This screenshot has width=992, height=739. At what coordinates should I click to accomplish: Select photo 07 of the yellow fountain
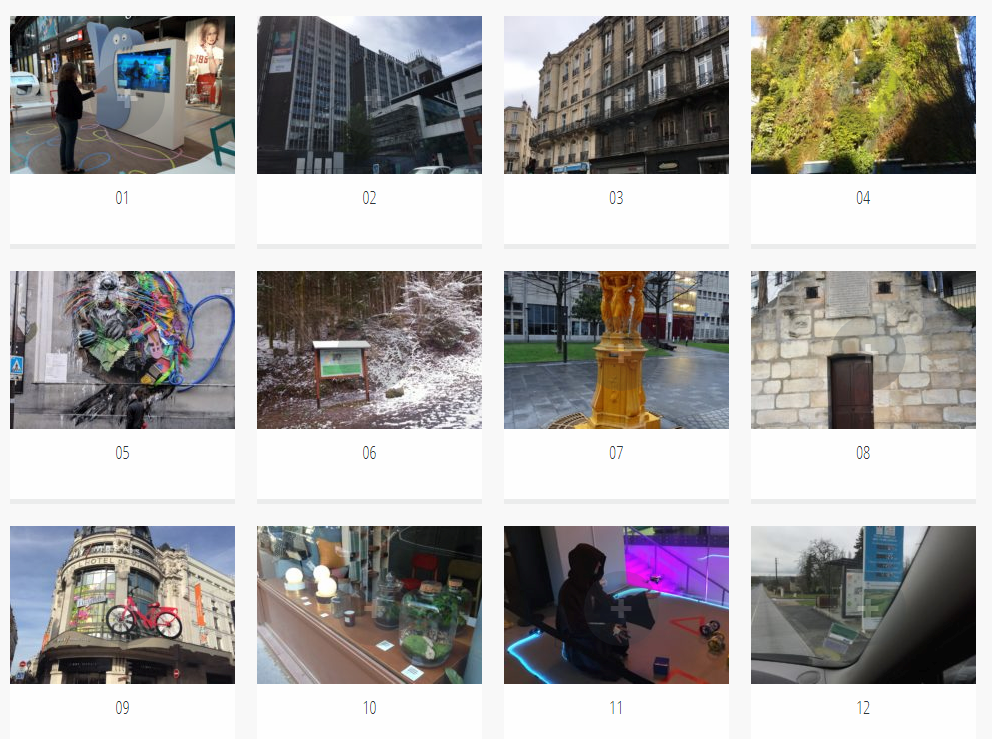click(616, 350)
